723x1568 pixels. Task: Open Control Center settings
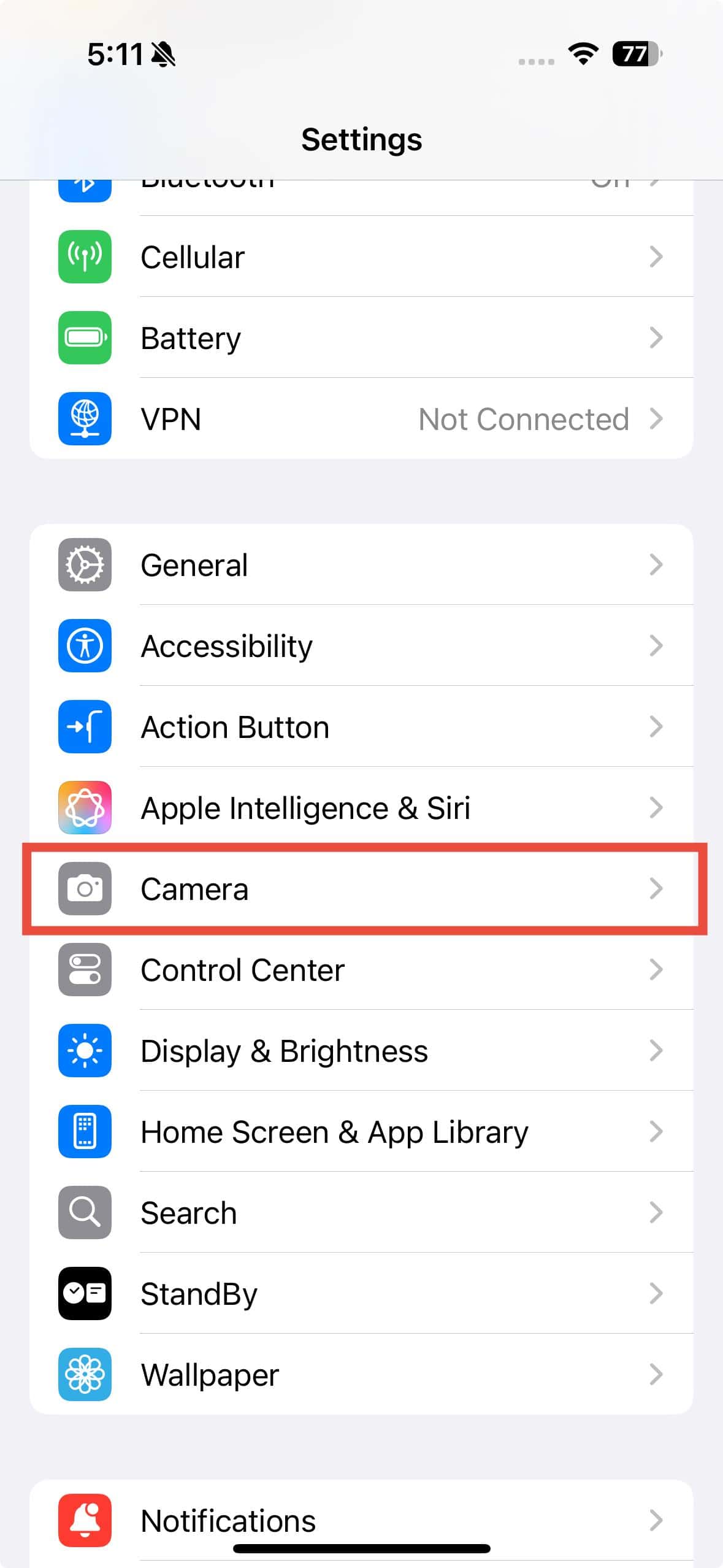pyautogui.click(x=361, y=969)
